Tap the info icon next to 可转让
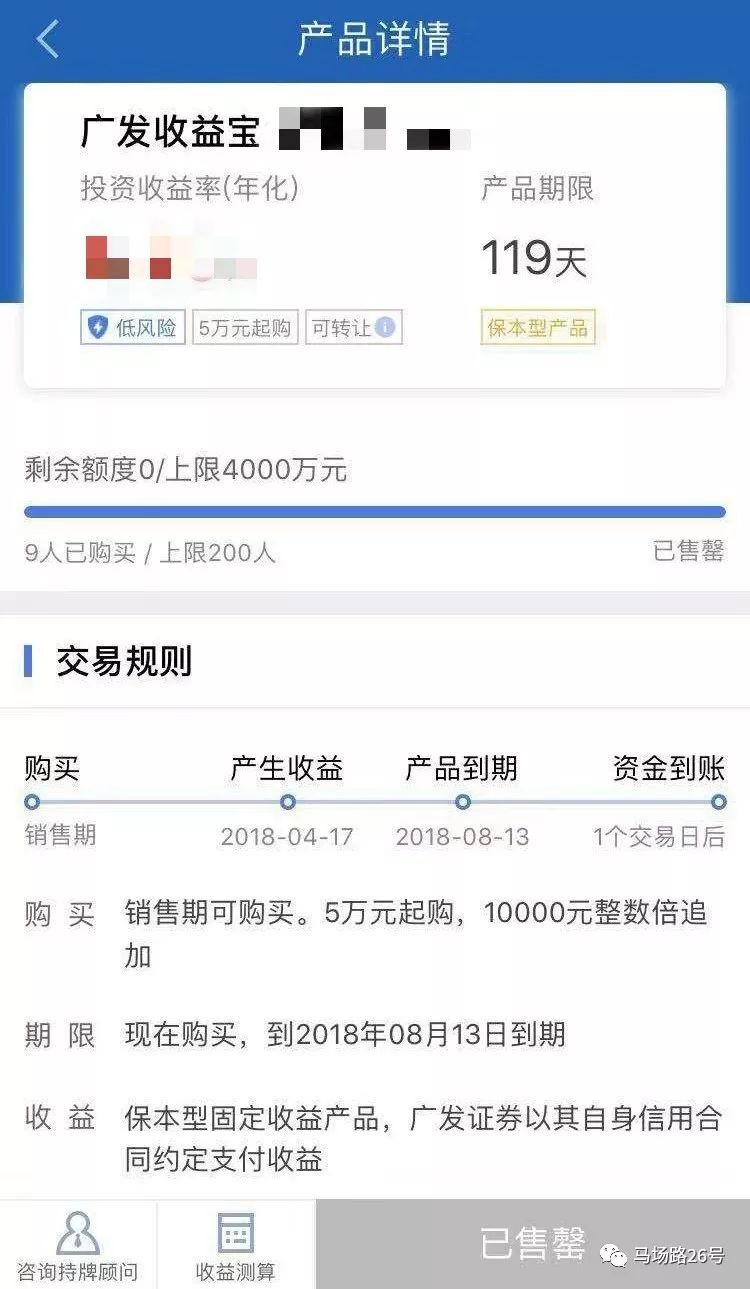This screenshot has height=1289, width=750. [386, 326]
